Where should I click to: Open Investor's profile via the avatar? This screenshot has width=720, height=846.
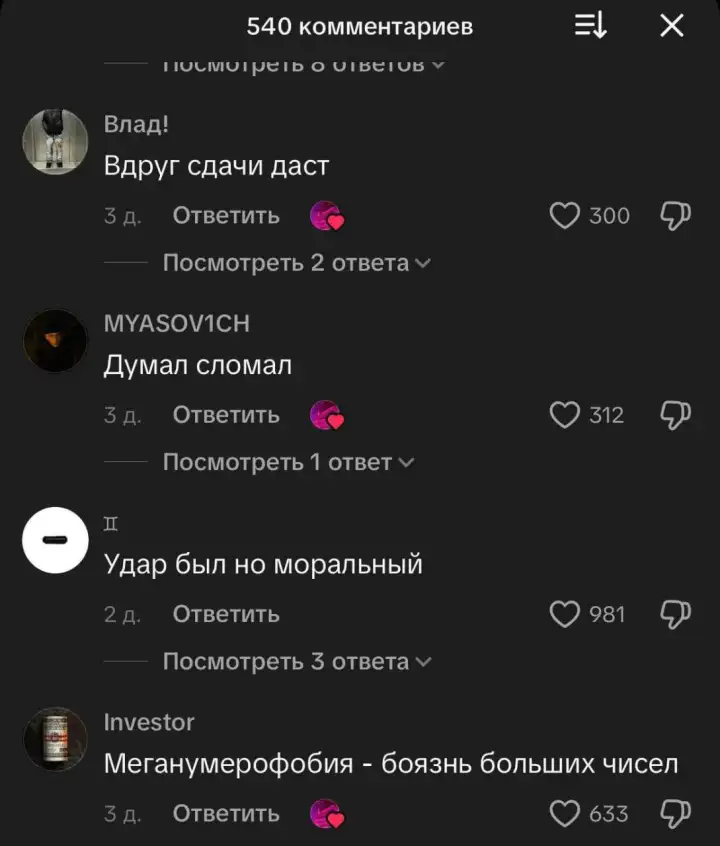pyautogui.click(x=55, y=738)
